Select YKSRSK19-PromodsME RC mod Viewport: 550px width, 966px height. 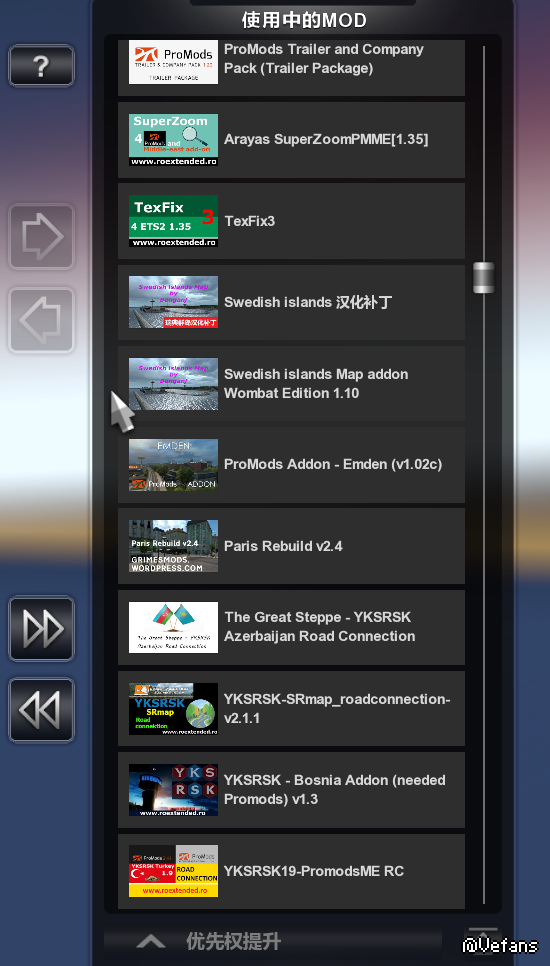pos(291,871)
